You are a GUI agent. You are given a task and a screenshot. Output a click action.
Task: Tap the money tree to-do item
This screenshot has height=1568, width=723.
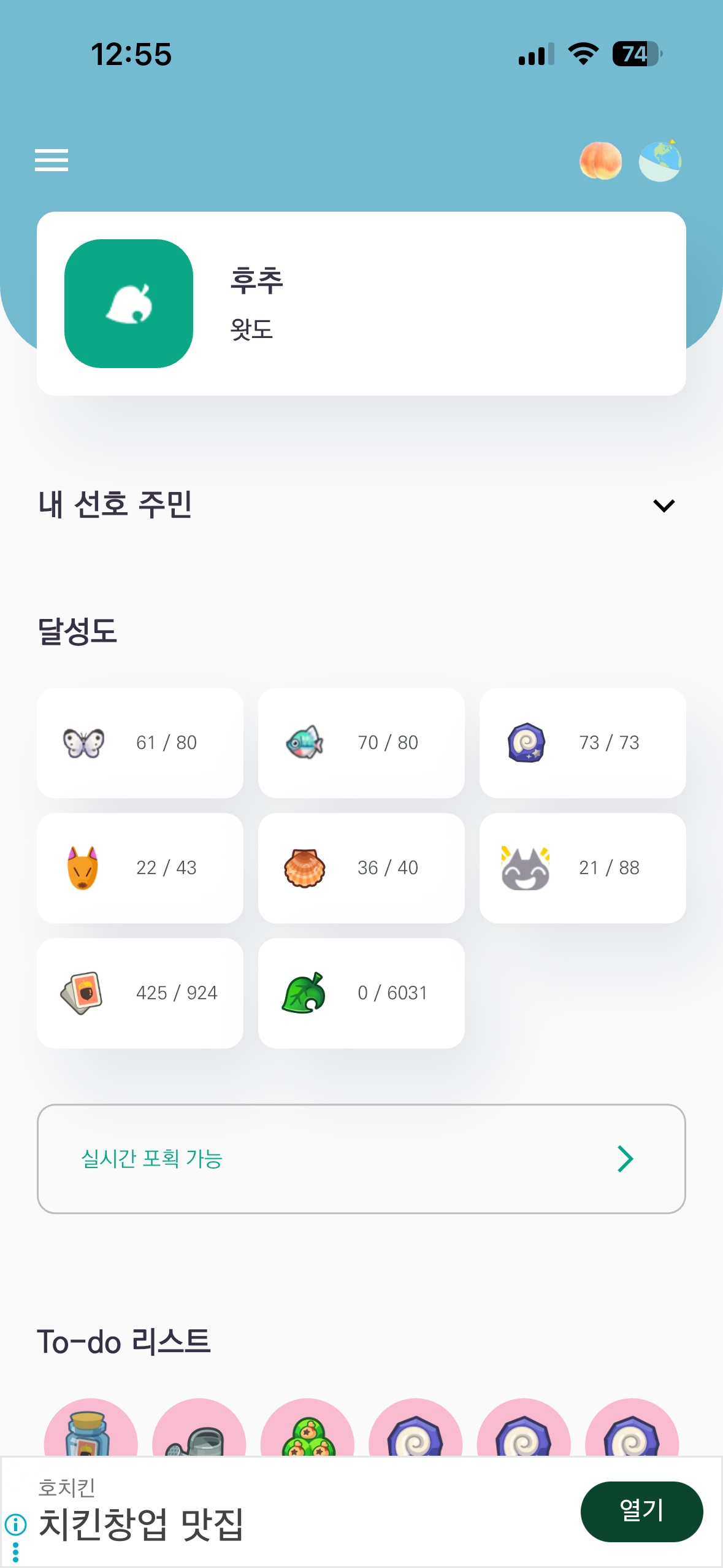307,1429
